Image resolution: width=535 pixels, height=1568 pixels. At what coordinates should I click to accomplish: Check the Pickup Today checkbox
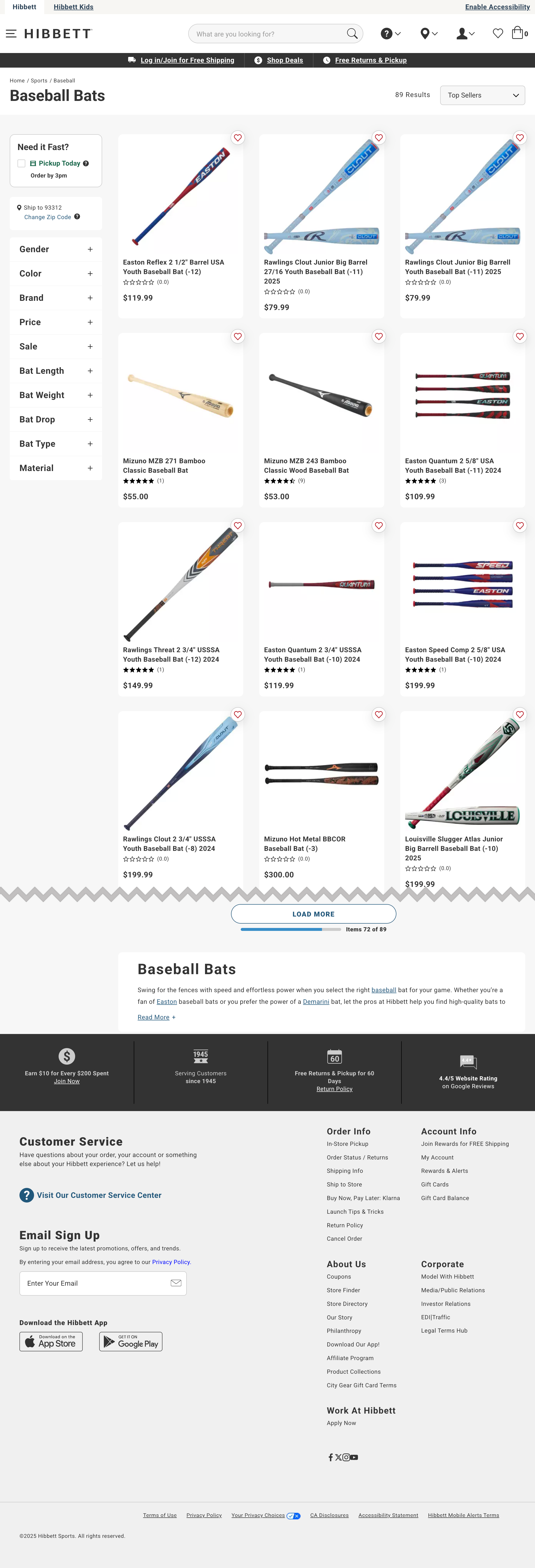point(21,163)
